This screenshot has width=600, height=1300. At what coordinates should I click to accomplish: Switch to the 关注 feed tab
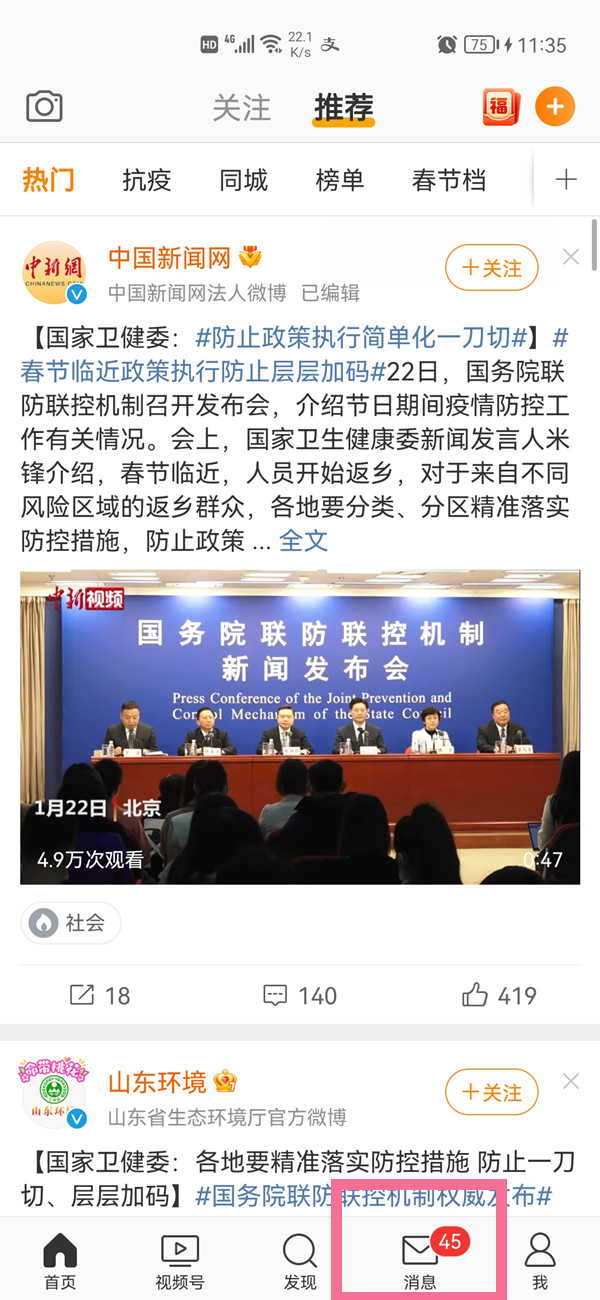pyautogui.click(x=241, y=107)
